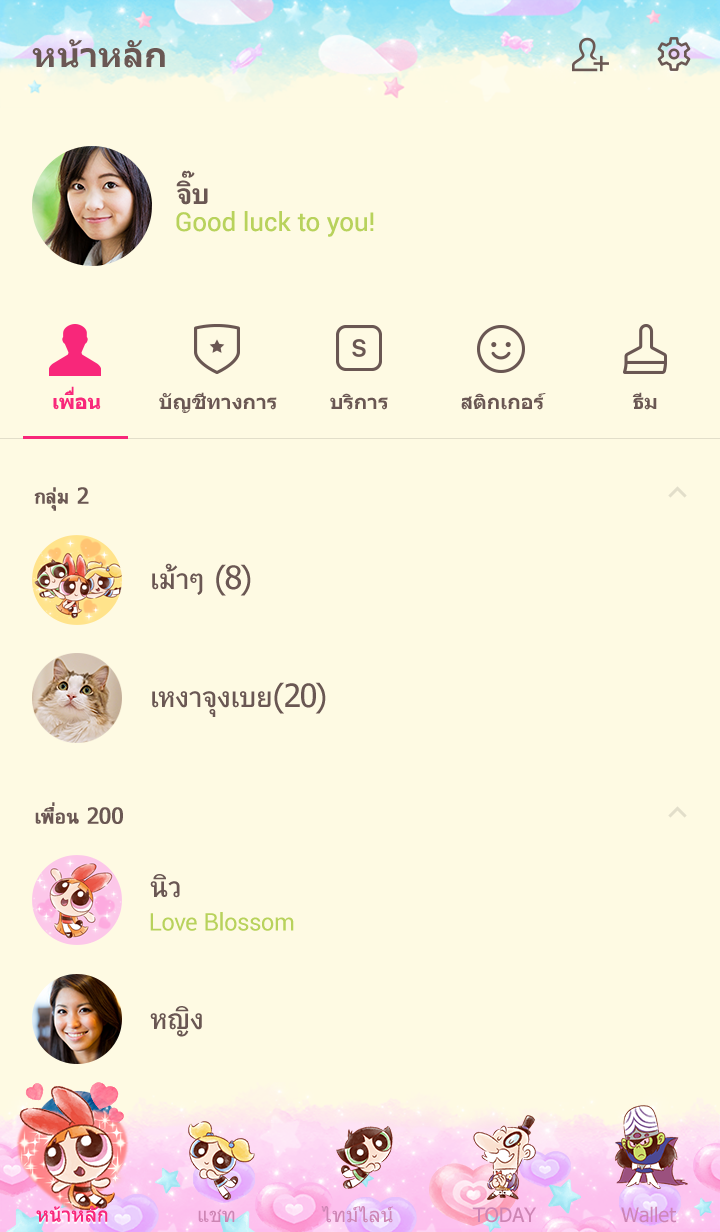Collapse the กลุ่ม 2 section

click(x=677, y=493)
